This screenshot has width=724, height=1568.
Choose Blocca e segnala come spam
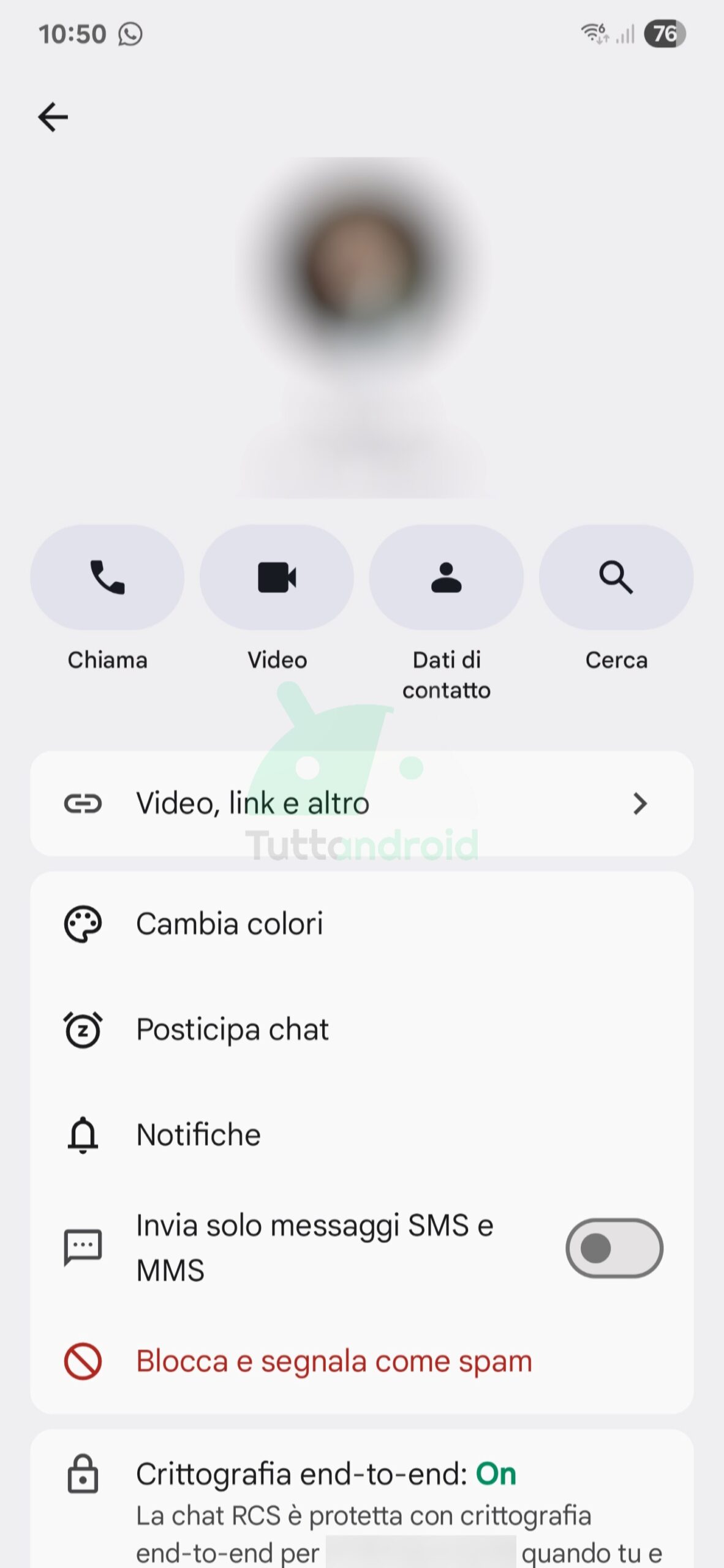[x=334, y=1362]
